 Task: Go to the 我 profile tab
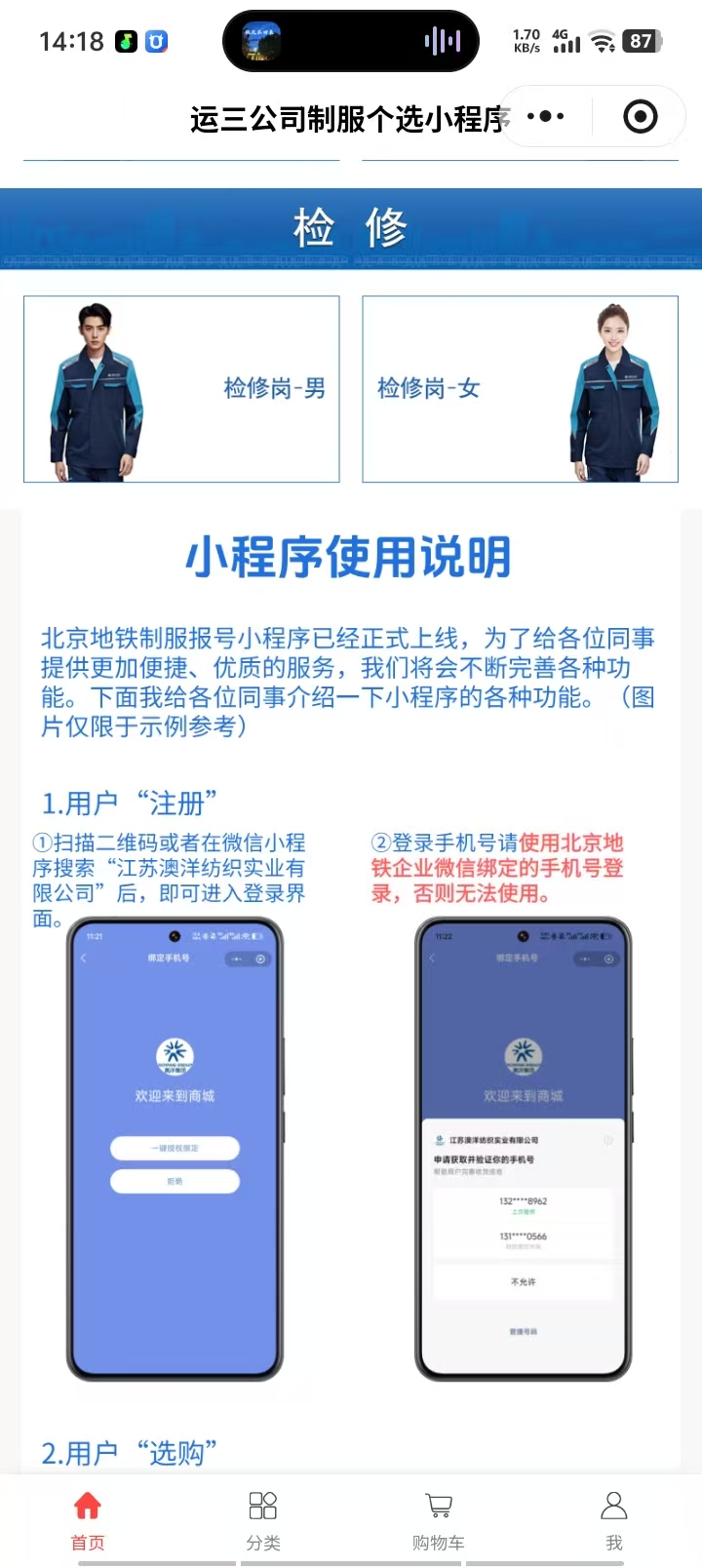(x=613, y=1519)
